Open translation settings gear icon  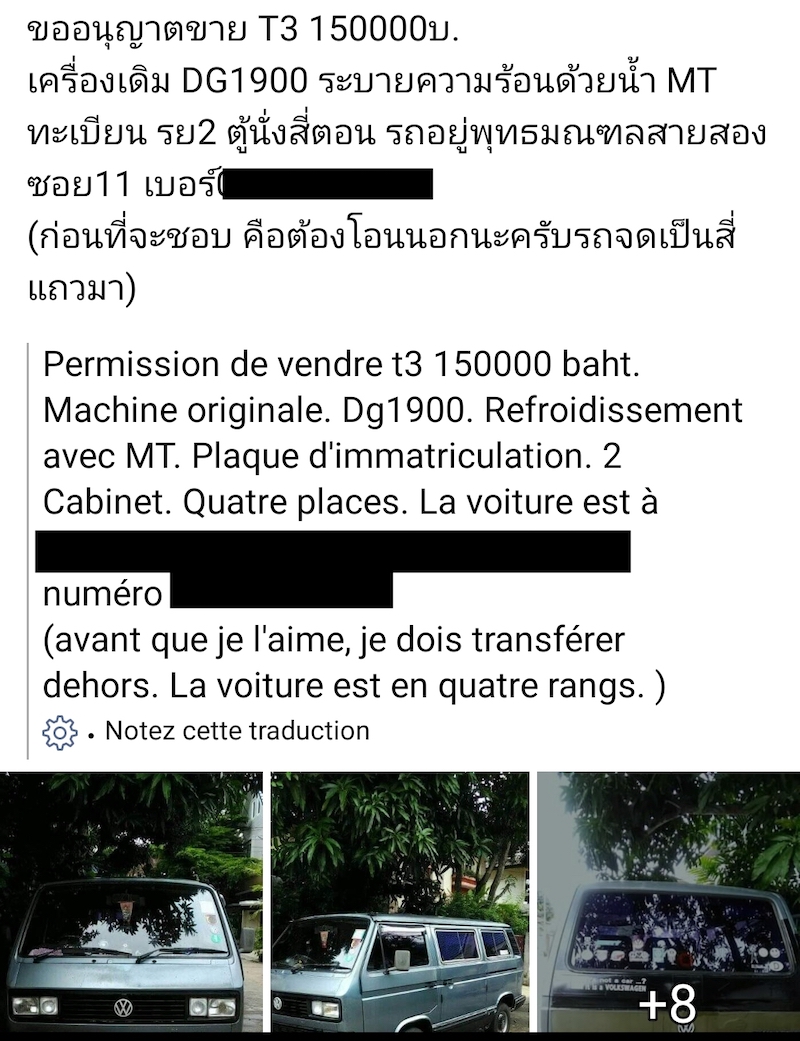pos(60,733)
